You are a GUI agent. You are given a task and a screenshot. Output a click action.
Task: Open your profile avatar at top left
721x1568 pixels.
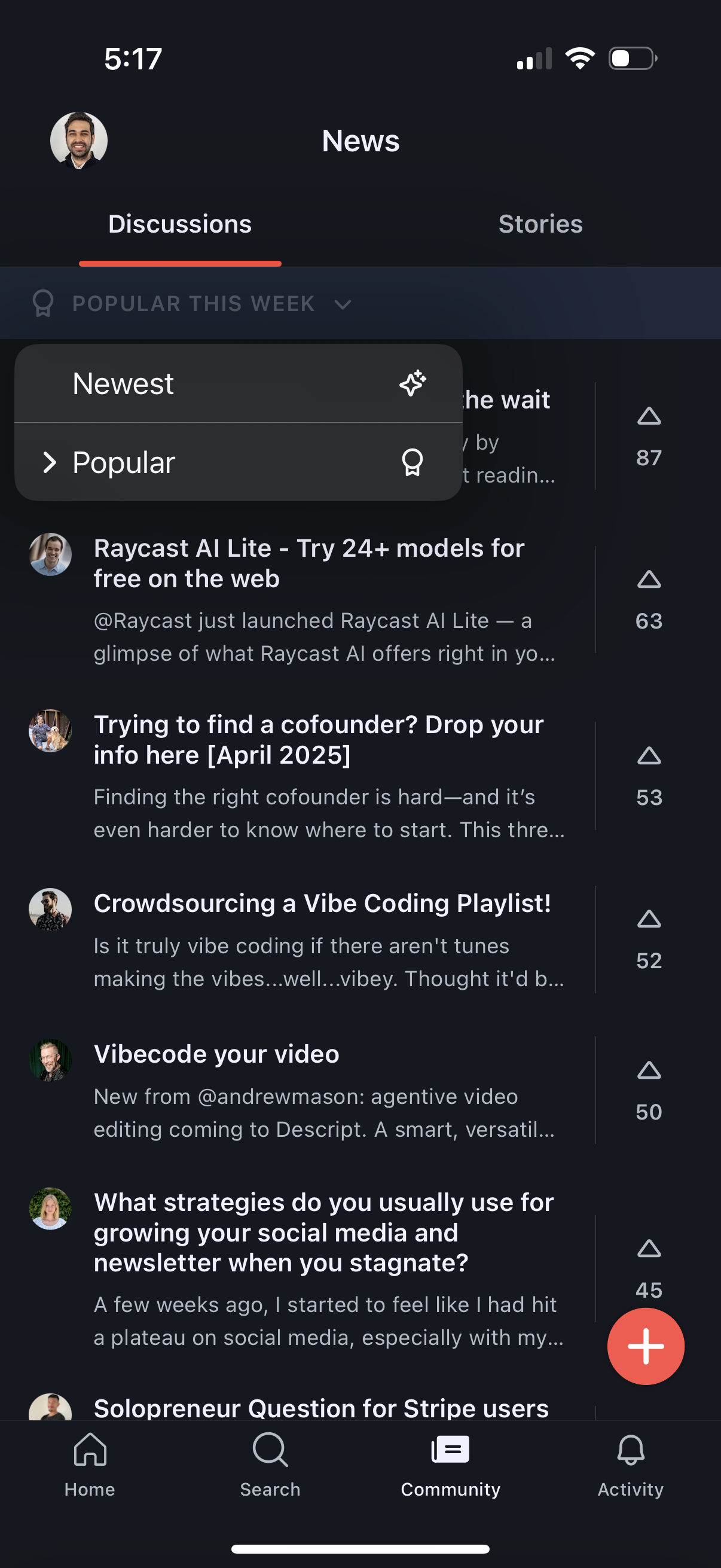pos(79,139)
